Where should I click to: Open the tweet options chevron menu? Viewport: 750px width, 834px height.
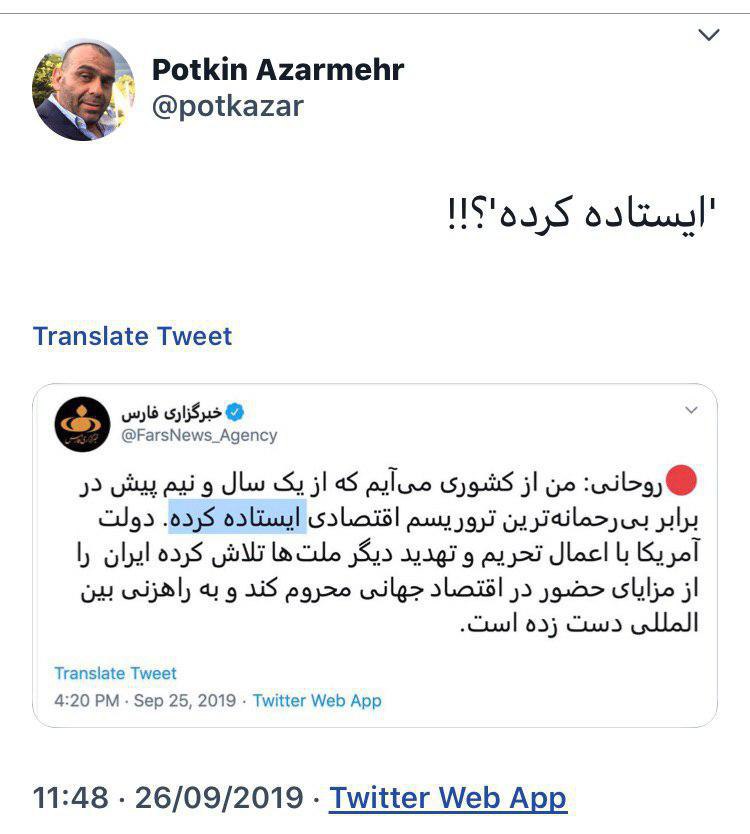click(x=708, y=36)
